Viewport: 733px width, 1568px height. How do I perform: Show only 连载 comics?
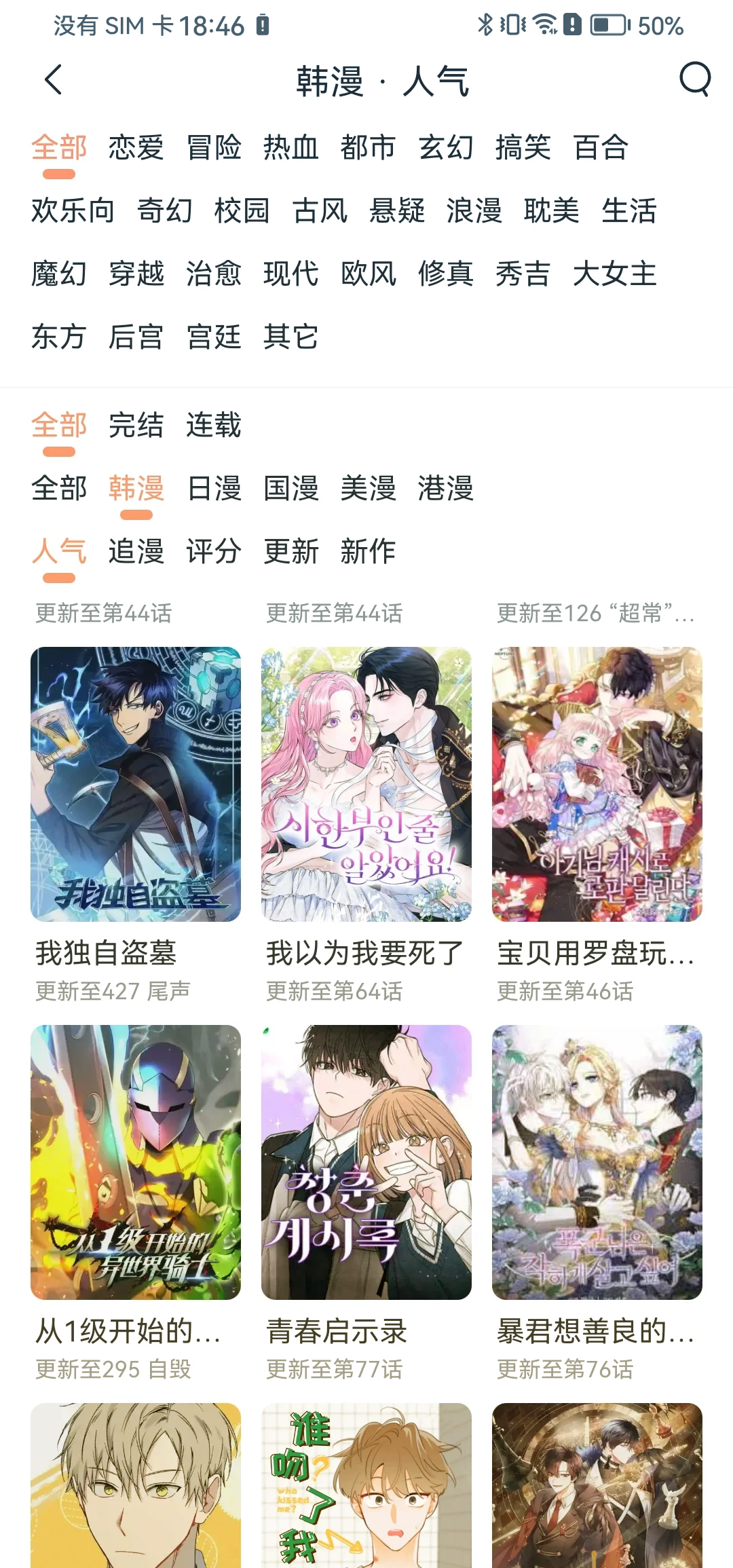(x=213, y=426)
